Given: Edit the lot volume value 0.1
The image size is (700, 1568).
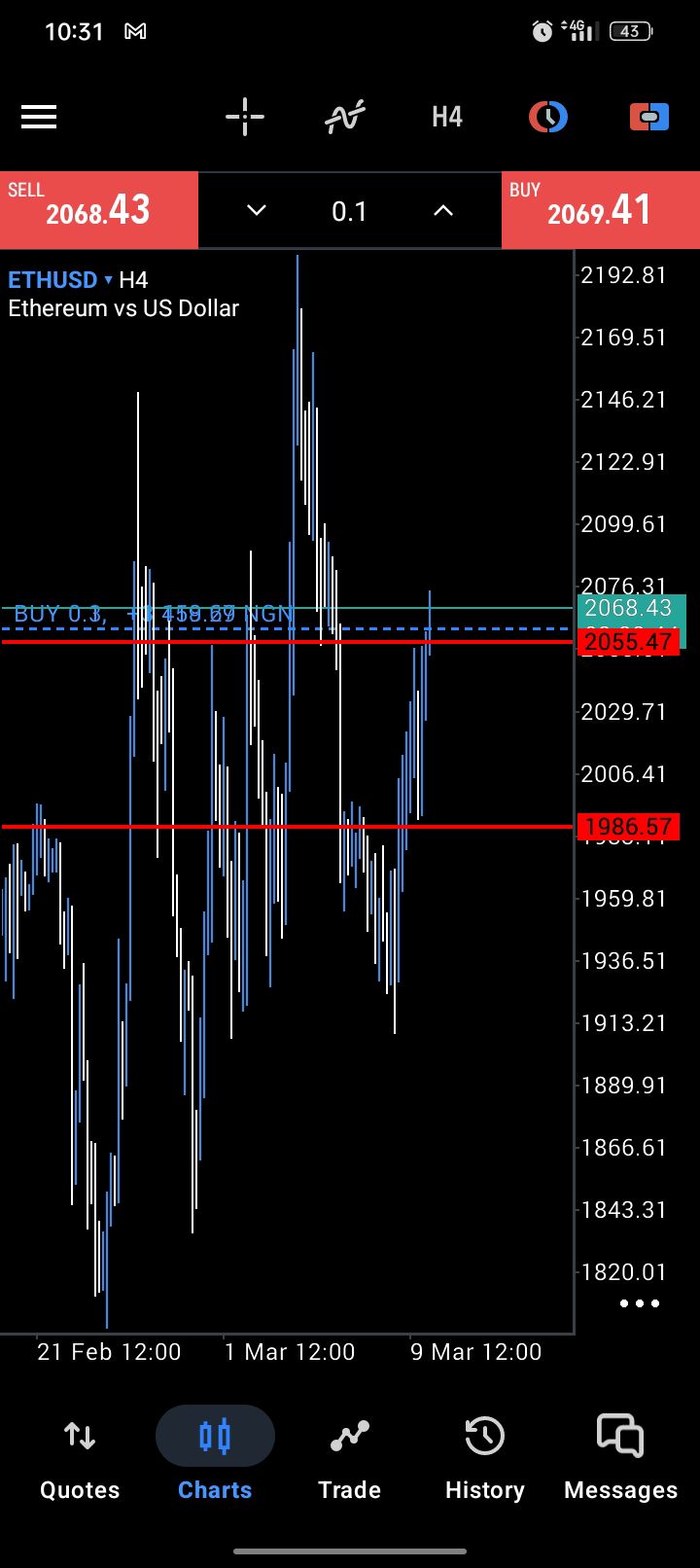Looking at the screenshot, I should tap(349, 210).
